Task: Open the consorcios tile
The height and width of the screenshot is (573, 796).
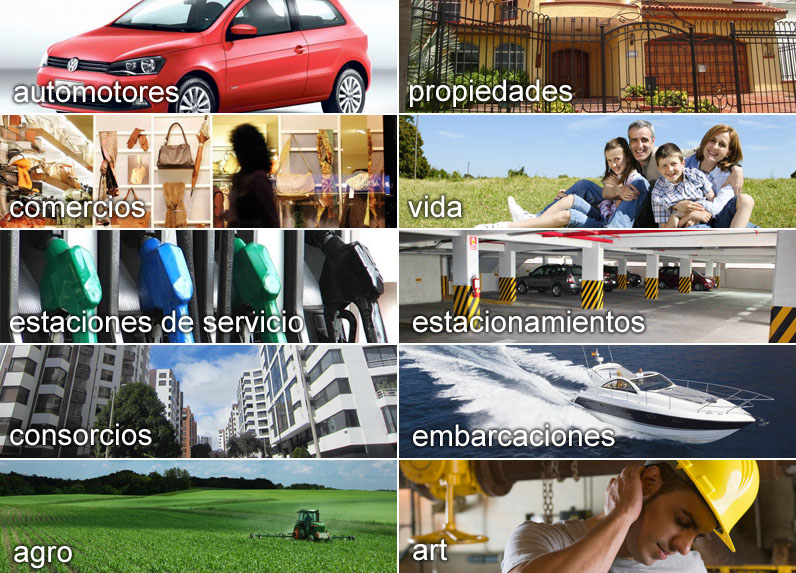Action: [198, 401]
